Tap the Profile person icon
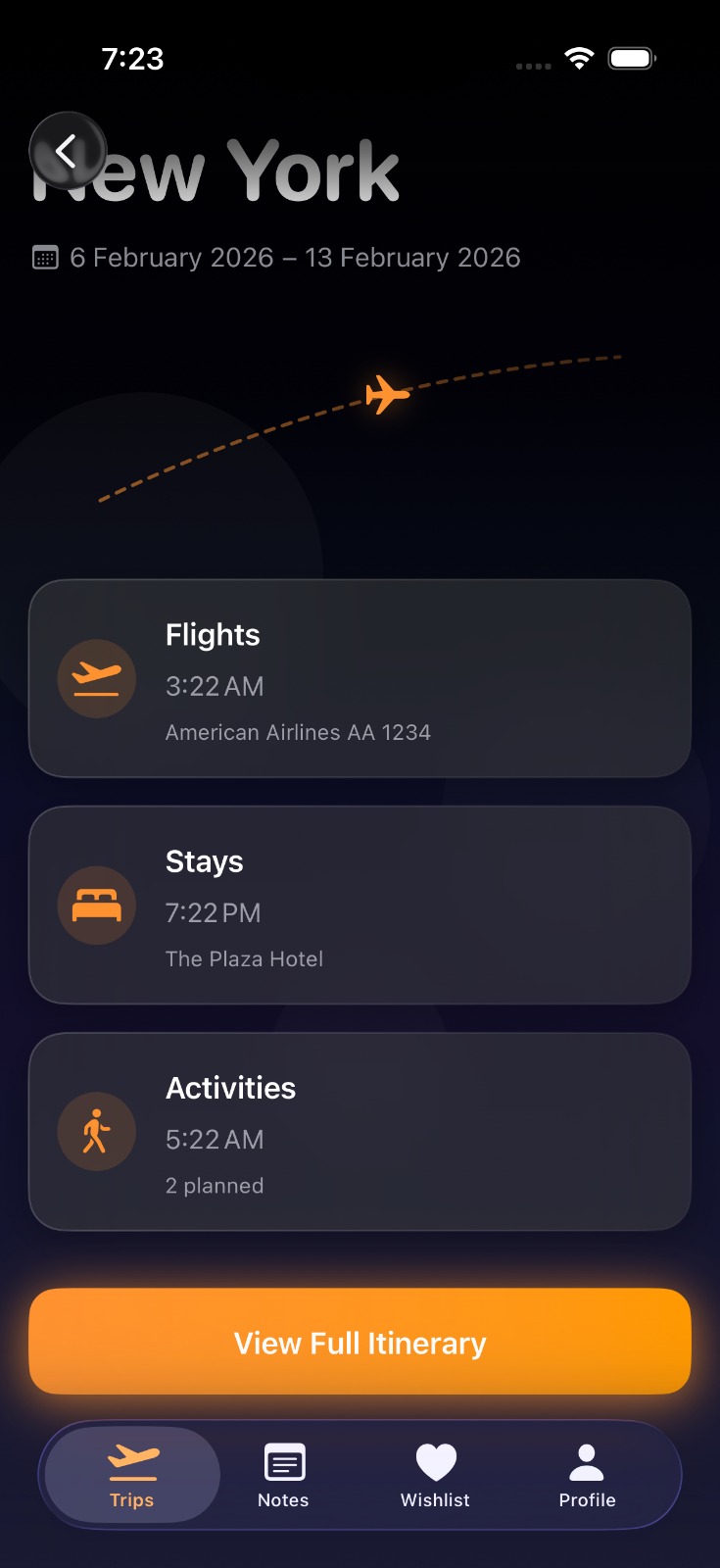The image size is (720, 1568). [x=587, y=1460]
